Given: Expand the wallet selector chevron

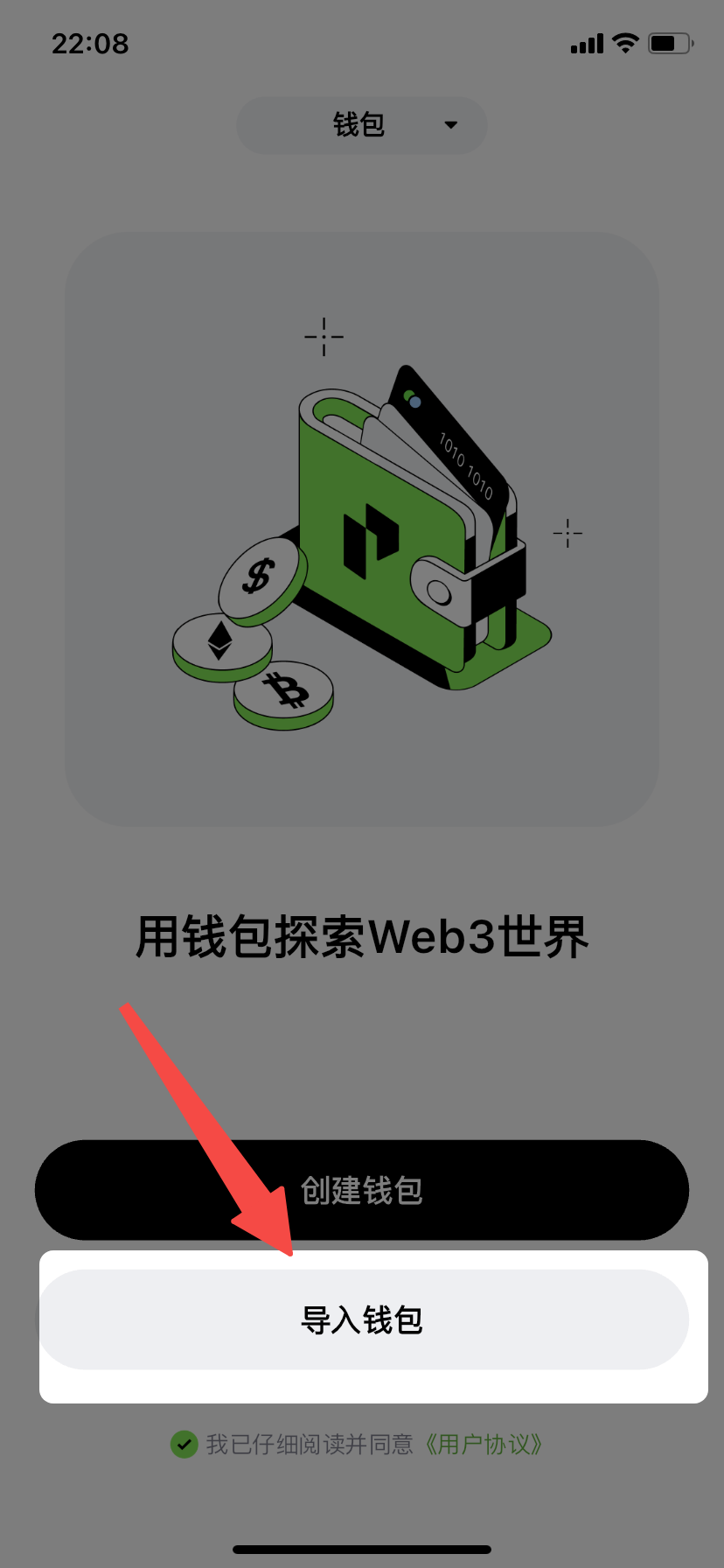Looking at the screenshot, I should coord(450,125).
